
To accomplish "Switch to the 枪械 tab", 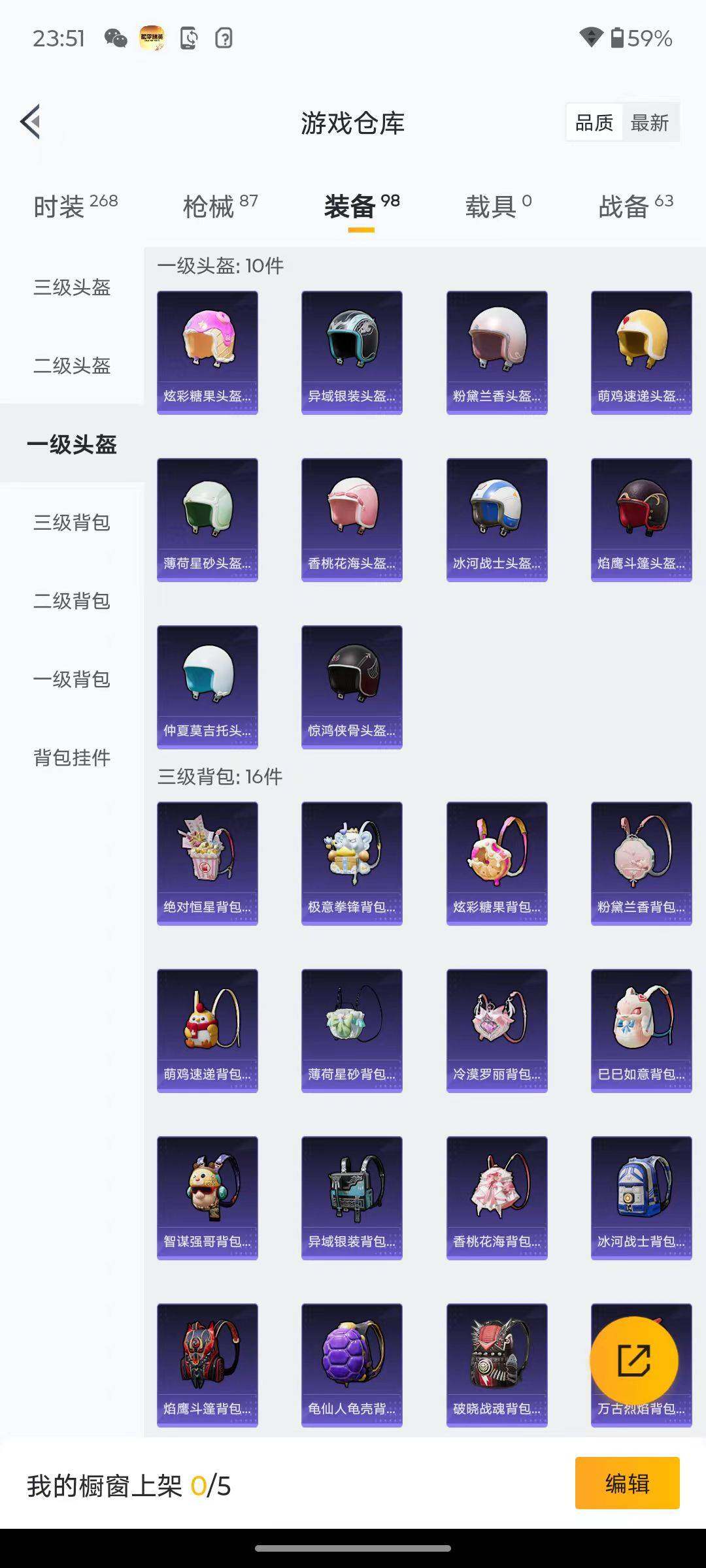I will (220, 206).
